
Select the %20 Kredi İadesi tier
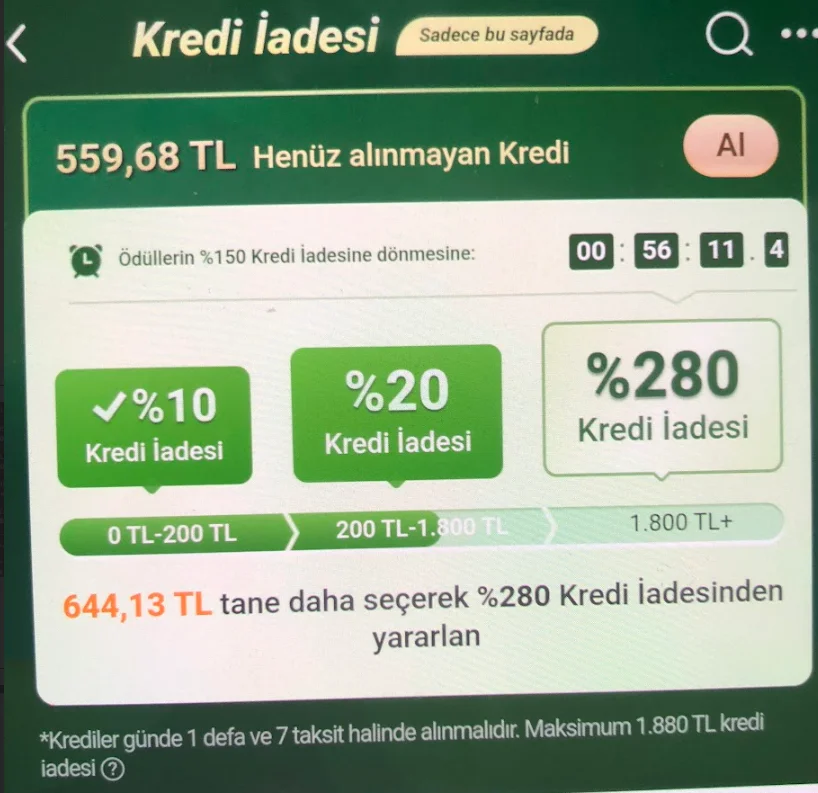[396, 412]
